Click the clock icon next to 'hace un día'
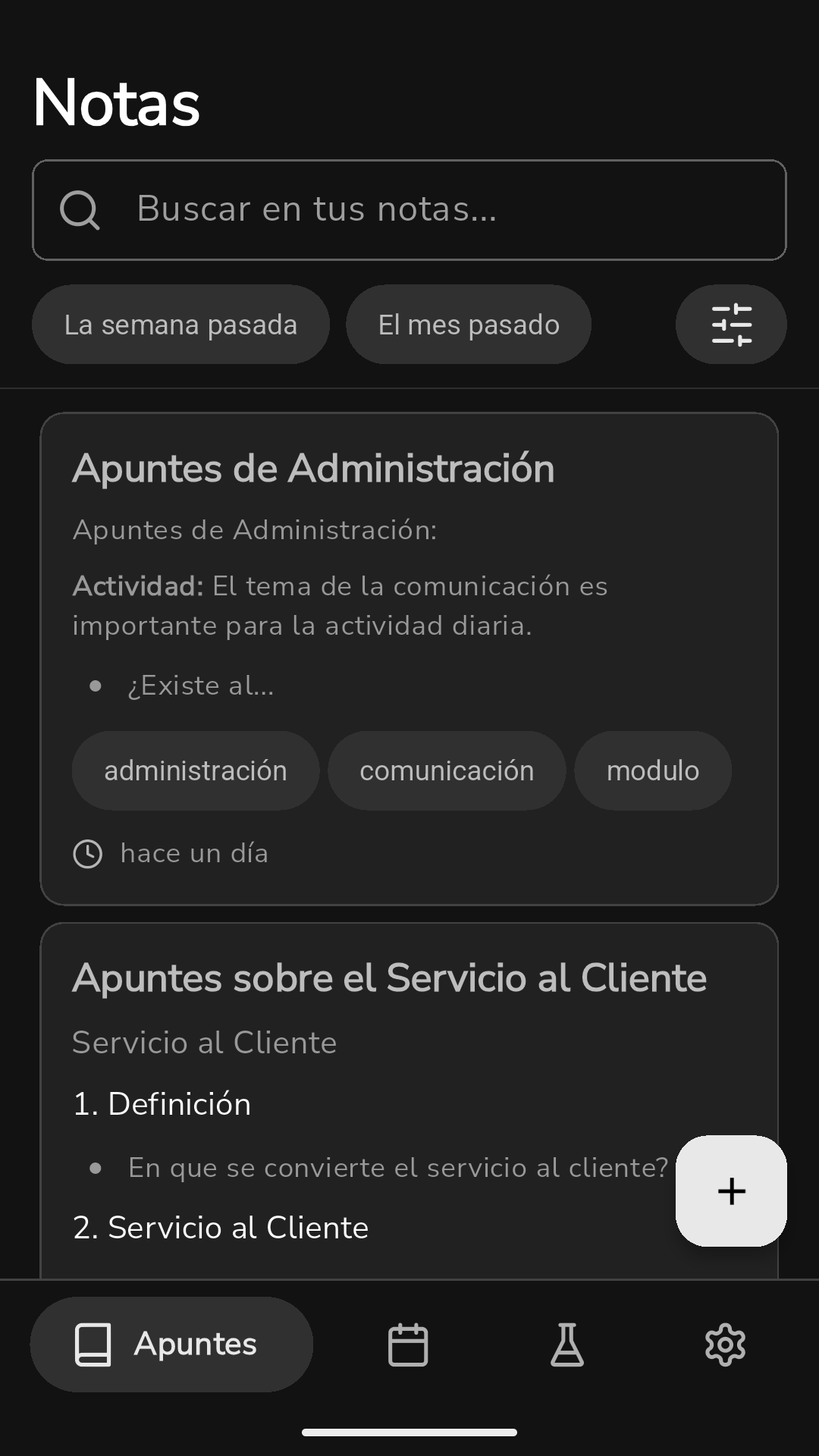 tap(88, 852)
